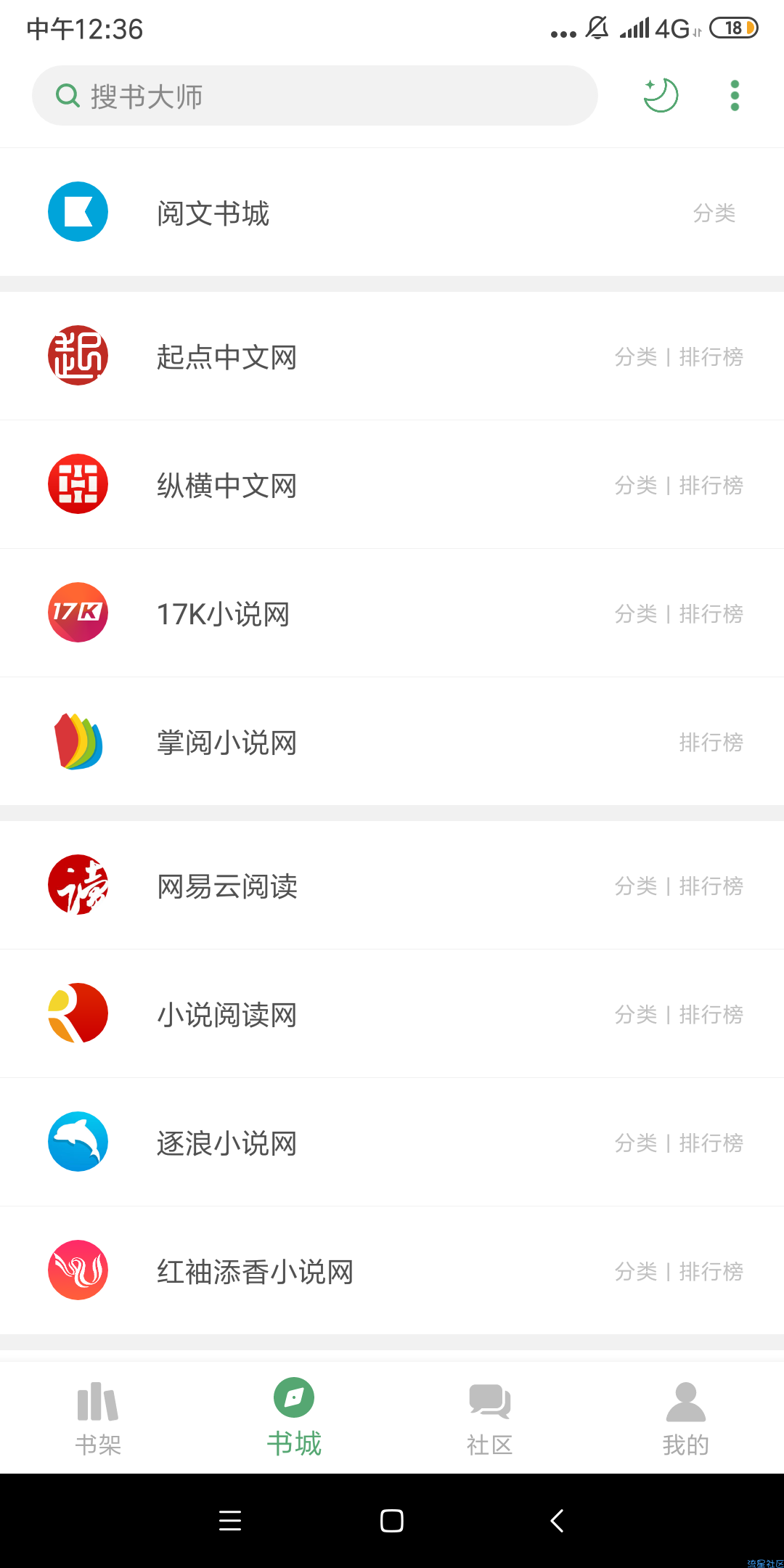
Task: Open 分类 for 小说阅读网
Action: [636, 1014]
